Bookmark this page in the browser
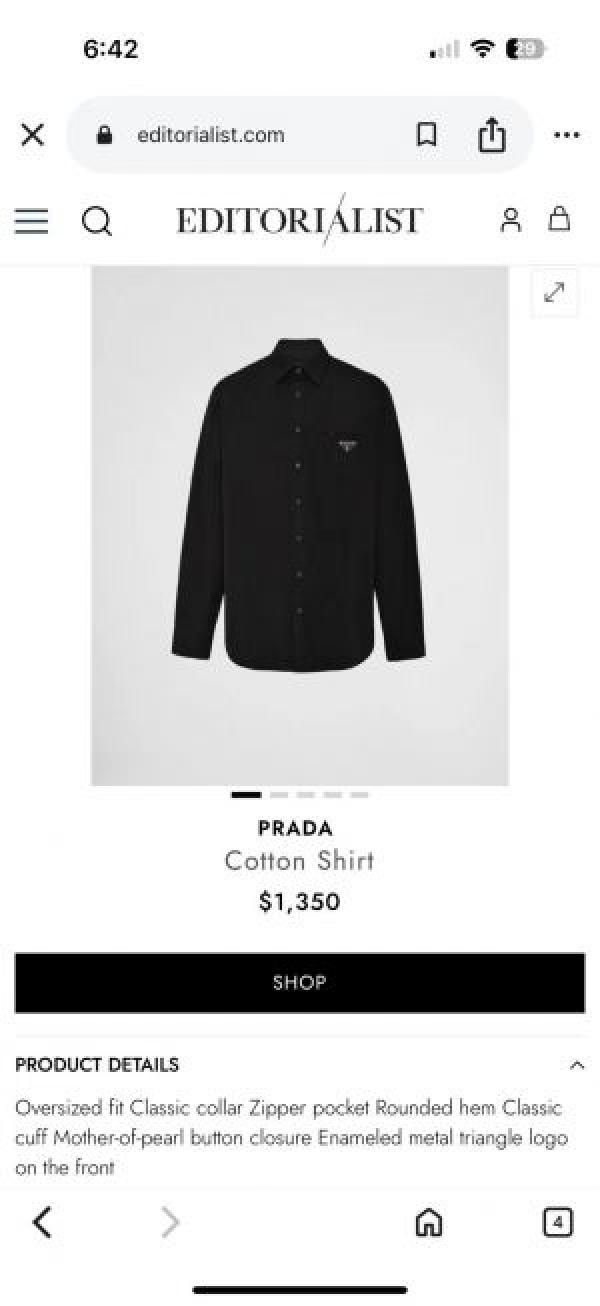Image resolution: width=600 pixels, height=1306 pixels. [x=427, y=135]
